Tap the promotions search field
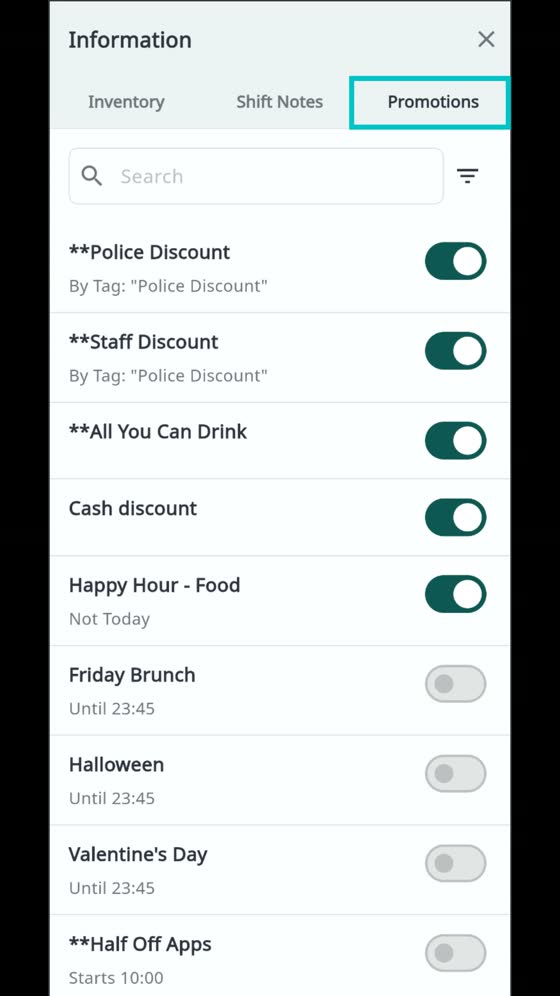The image size is (560, 996). point(256,176)
